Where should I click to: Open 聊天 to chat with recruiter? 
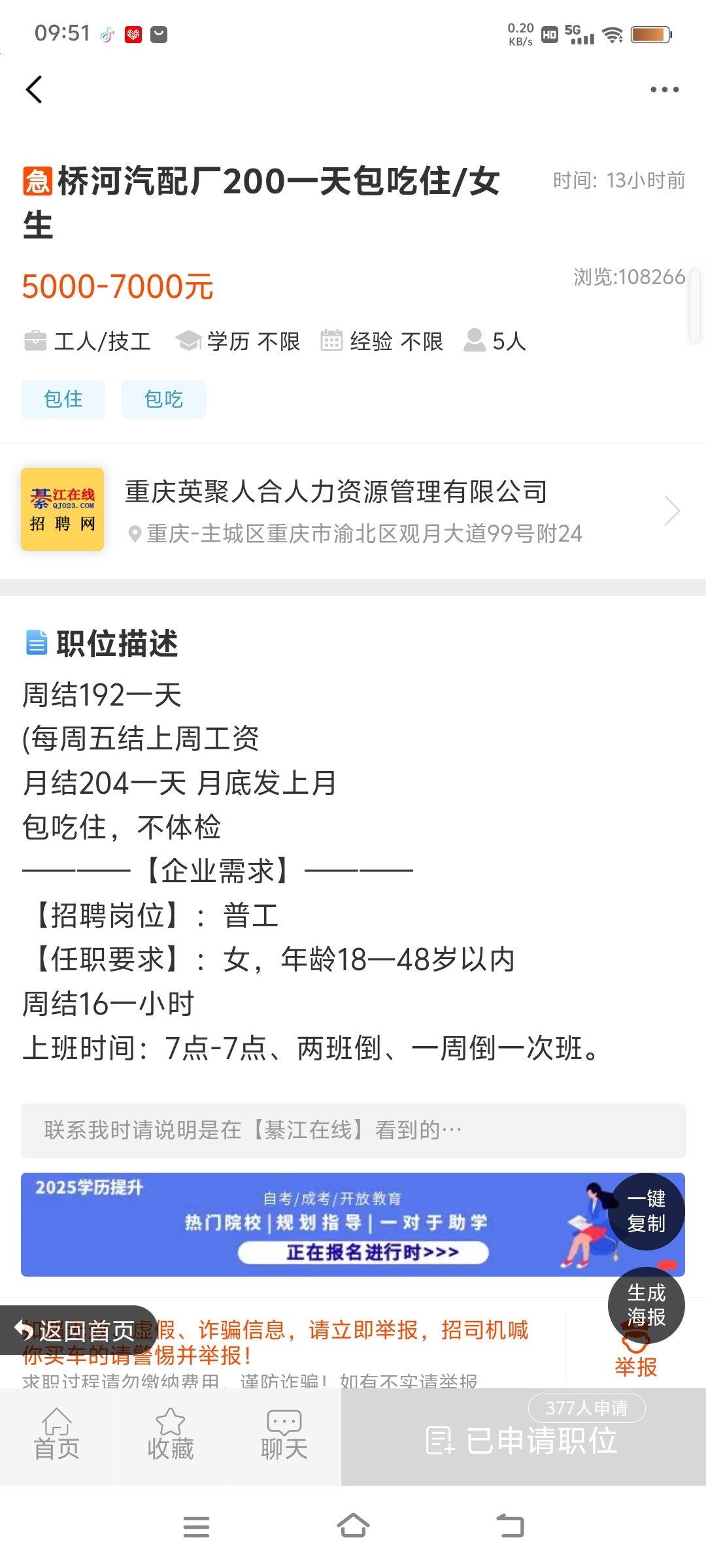[x=284, y=1436]
